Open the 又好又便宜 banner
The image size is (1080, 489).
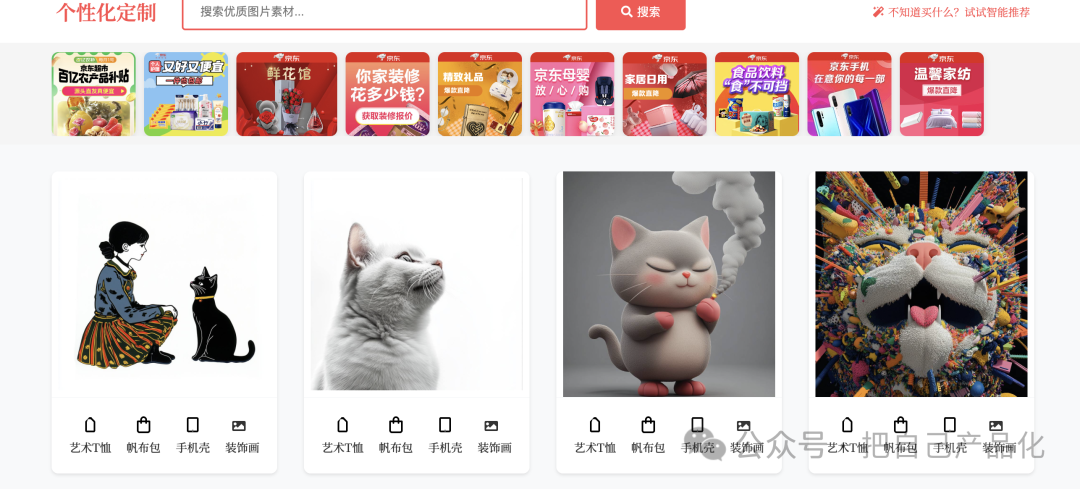click(x=185, y=94)
